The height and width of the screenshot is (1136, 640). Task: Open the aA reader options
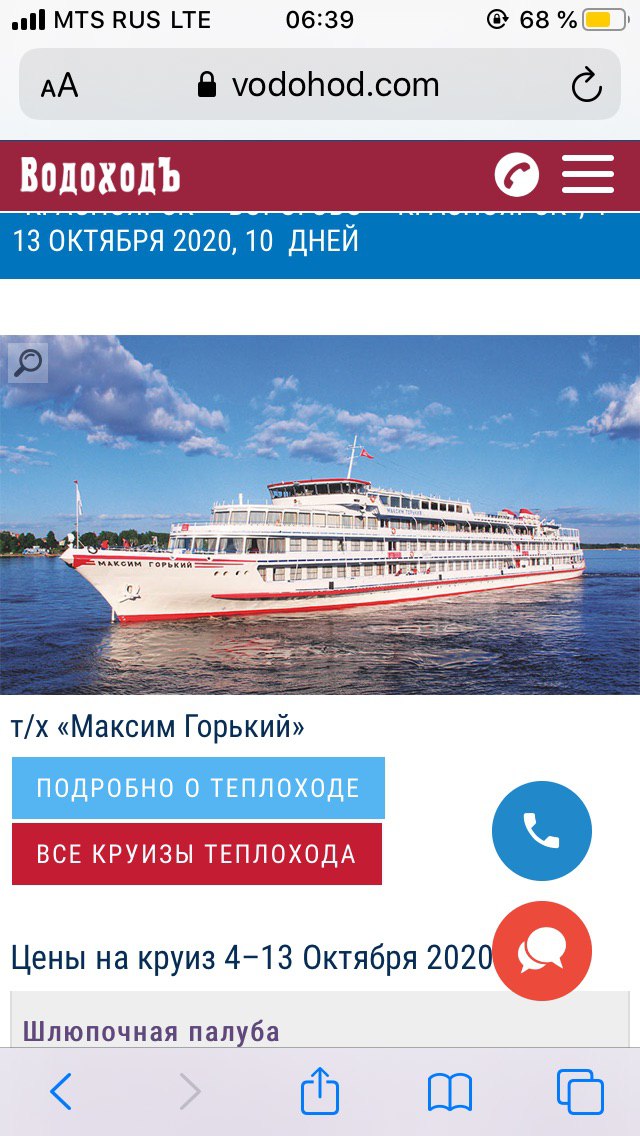tap(59, 86)
